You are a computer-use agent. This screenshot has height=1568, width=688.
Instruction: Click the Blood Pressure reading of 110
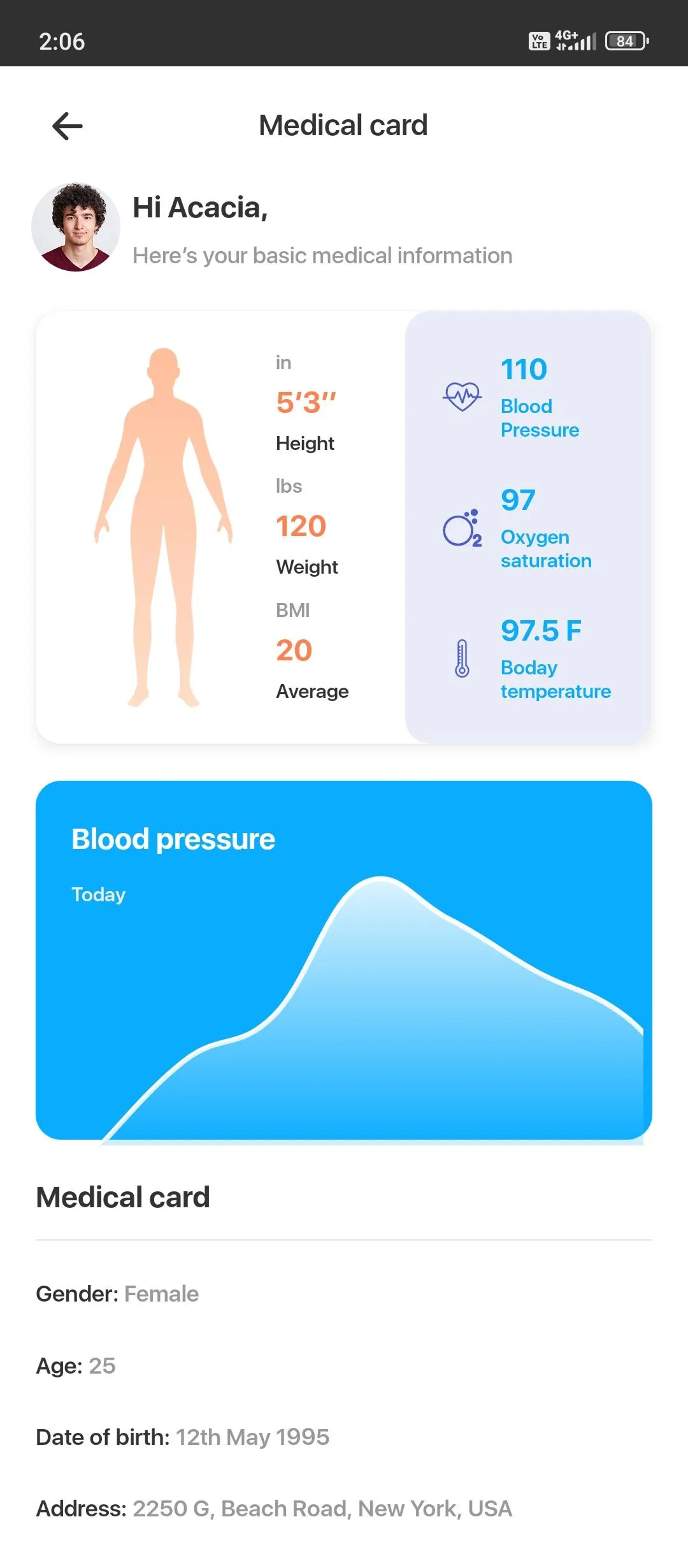click(x=524, y=368)
